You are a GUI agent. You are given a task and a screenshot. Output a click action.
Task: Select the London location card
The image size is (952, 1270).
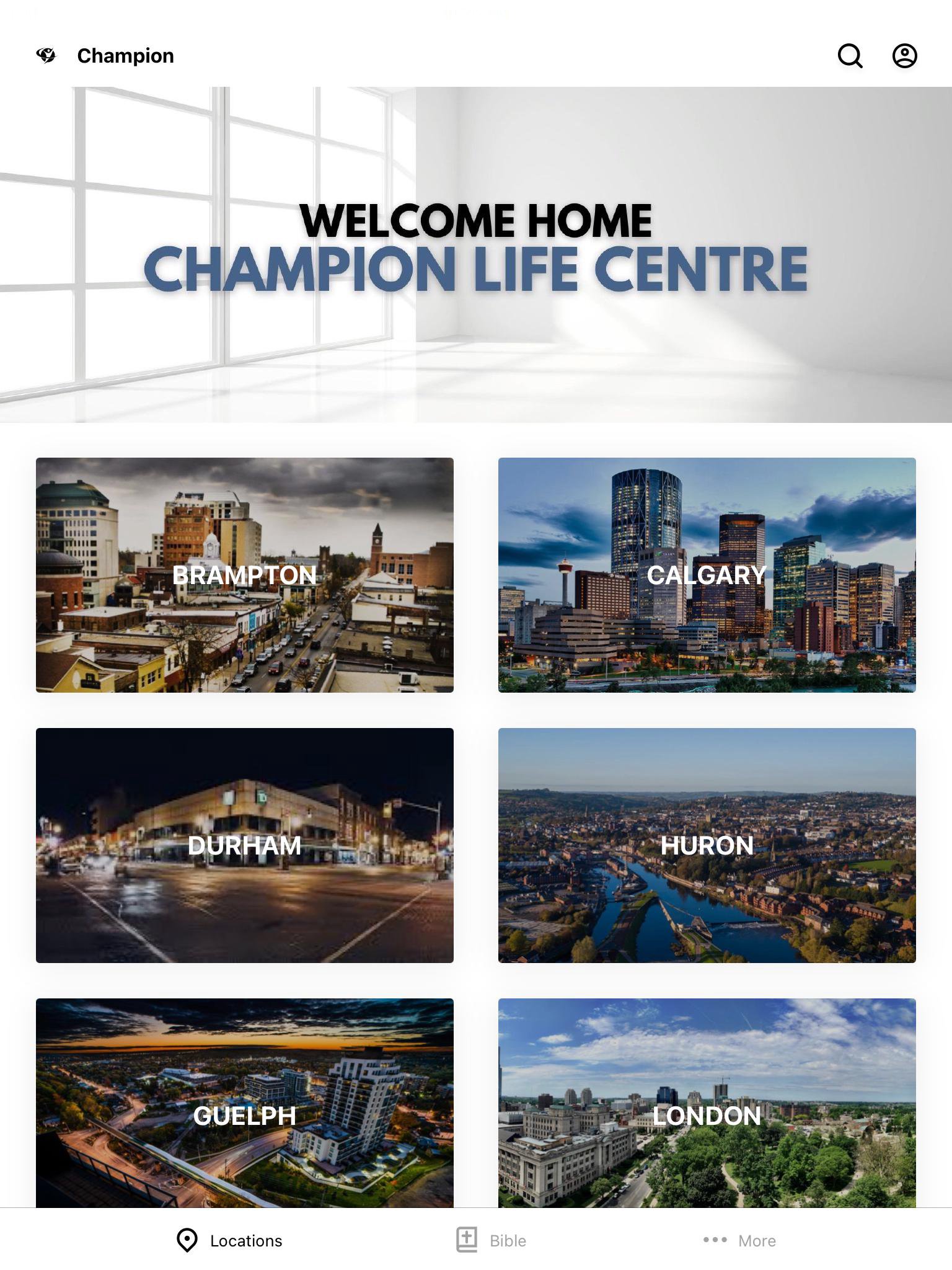(707, 1104)
